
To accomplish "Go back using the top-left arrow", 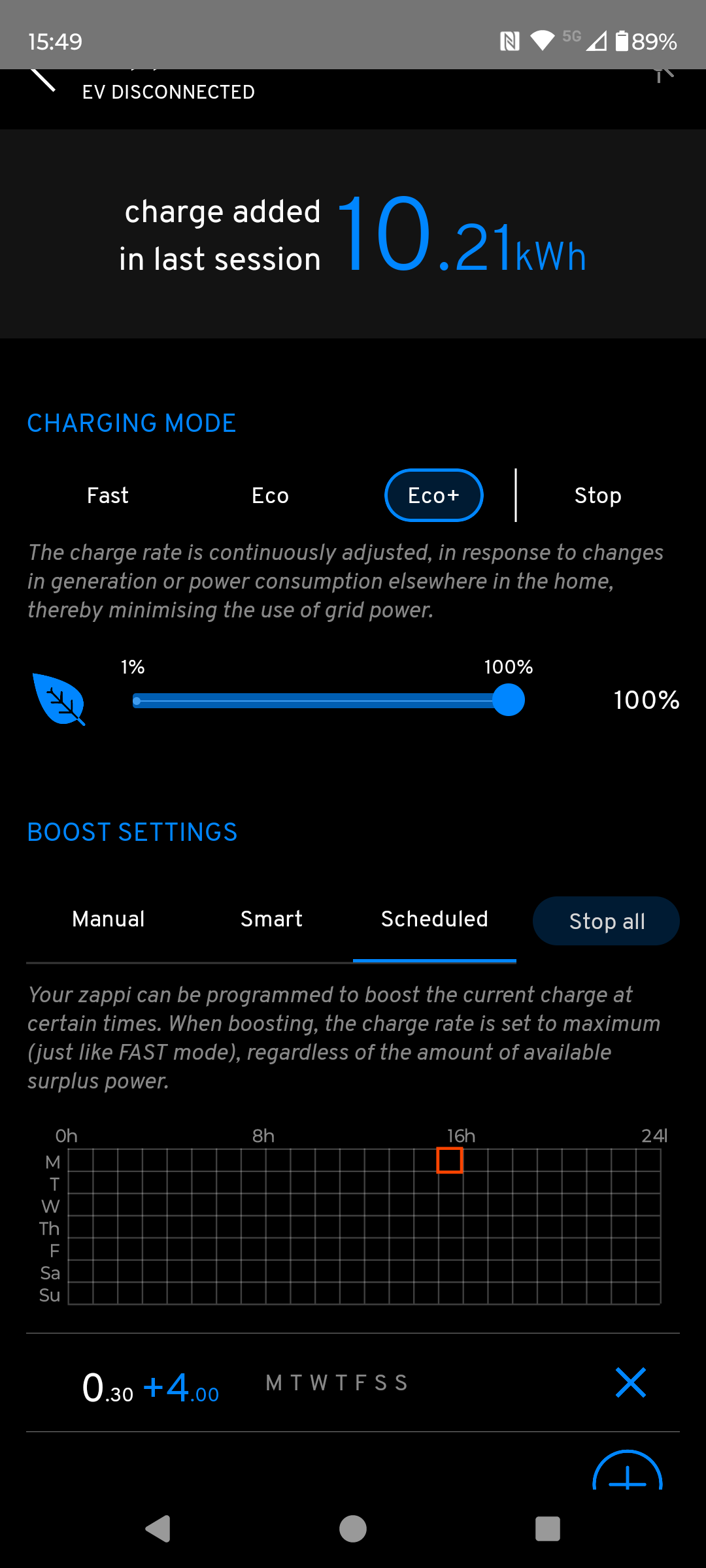I will [43, 80].
